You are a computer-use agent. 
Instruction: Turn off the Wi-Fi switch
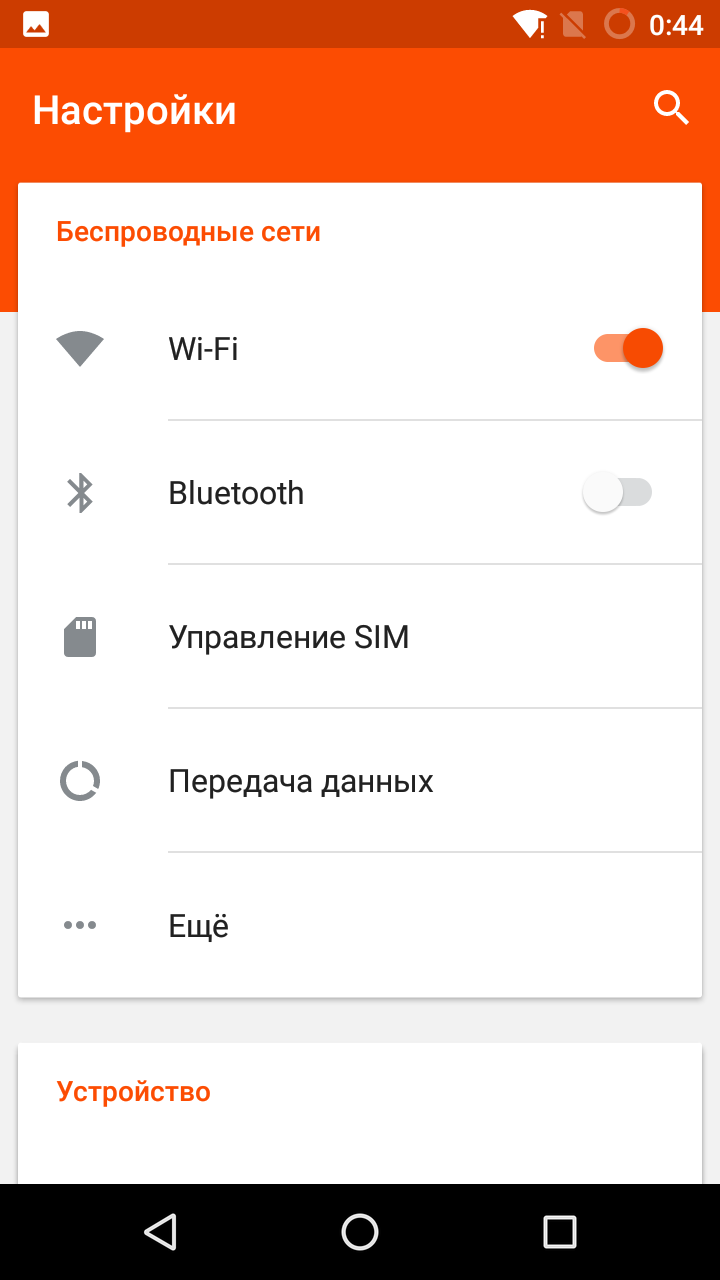click(x=628, y=348)
